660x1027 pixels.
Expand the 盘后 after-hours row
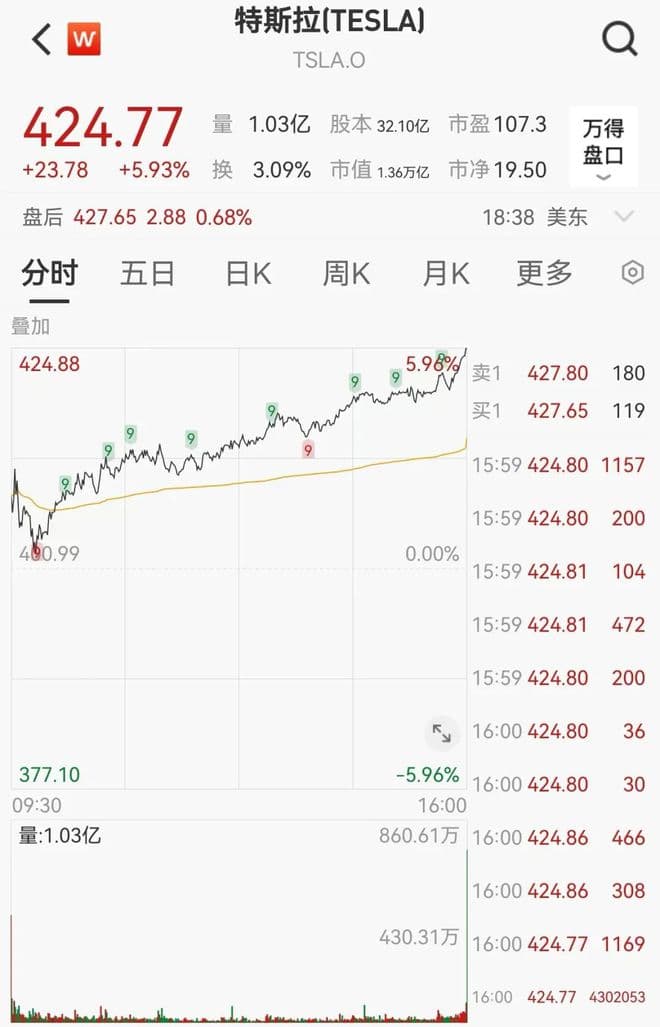pos(624,216)
